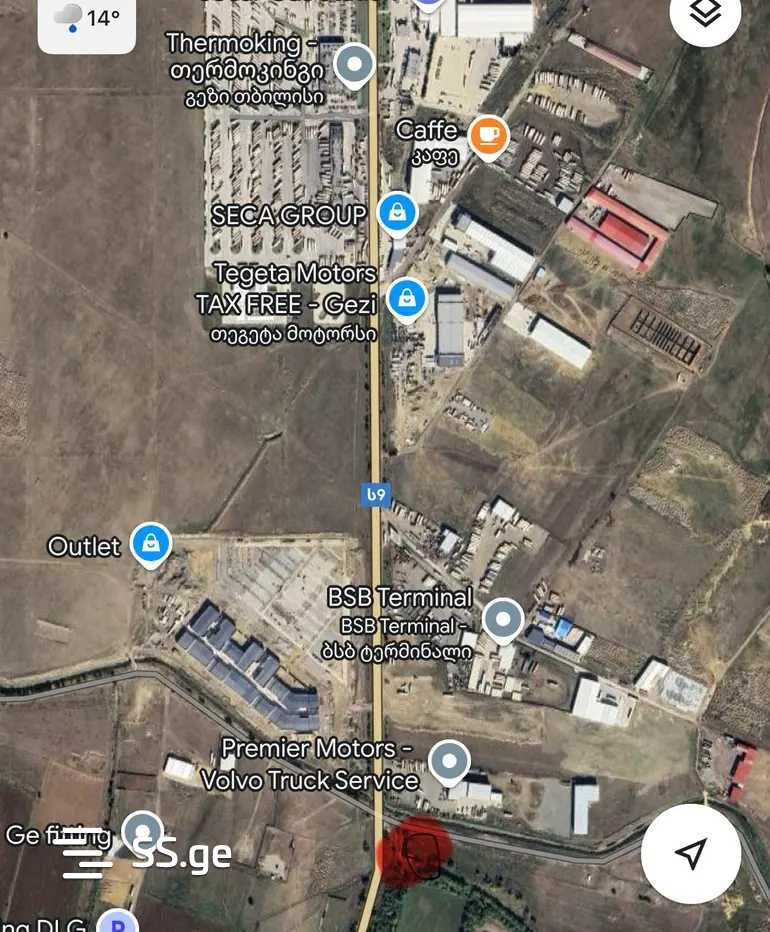Open the Ge fitting place pin

pos(143,831)
